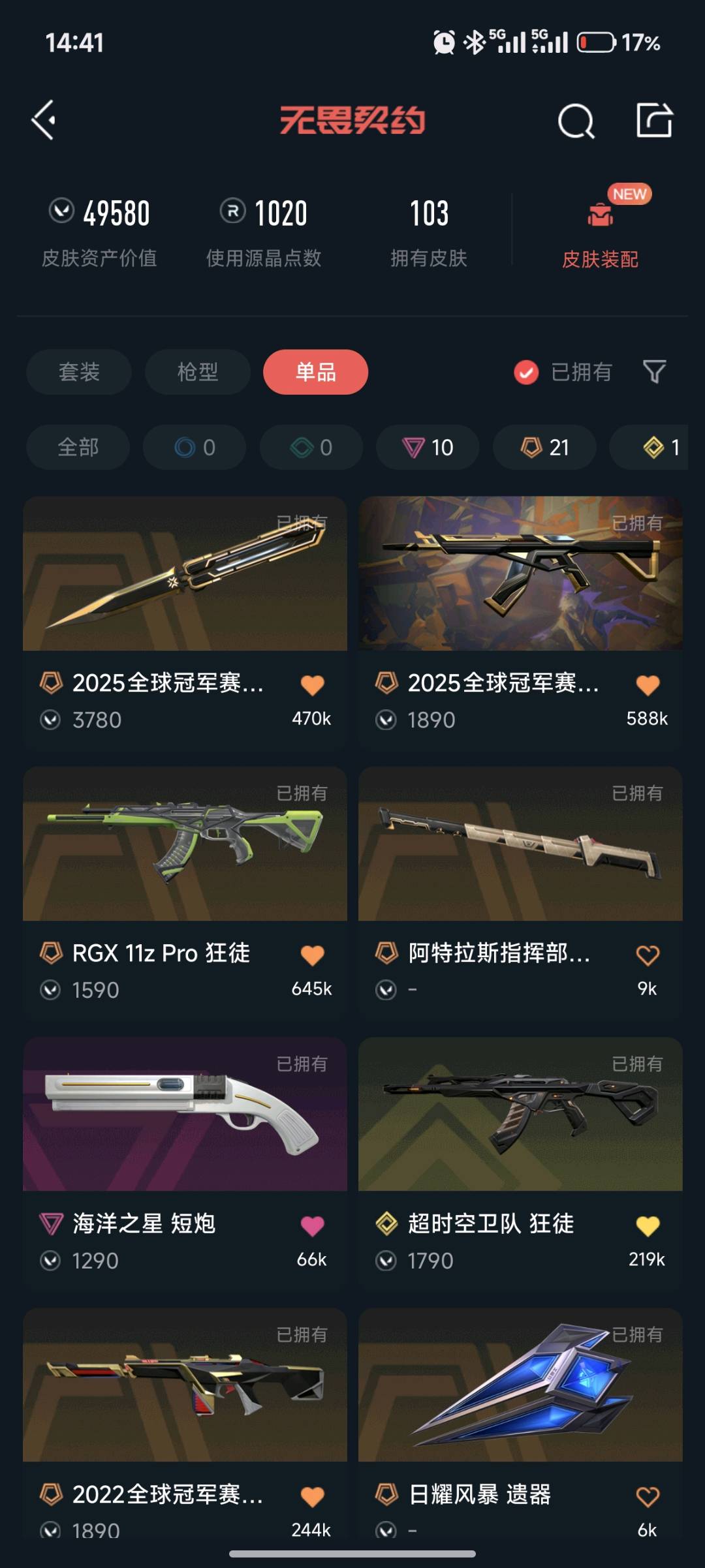Switch to the 枪型 tab
Image resolution: width=705 pixels, height=1568 pixels.
[198, 372]
